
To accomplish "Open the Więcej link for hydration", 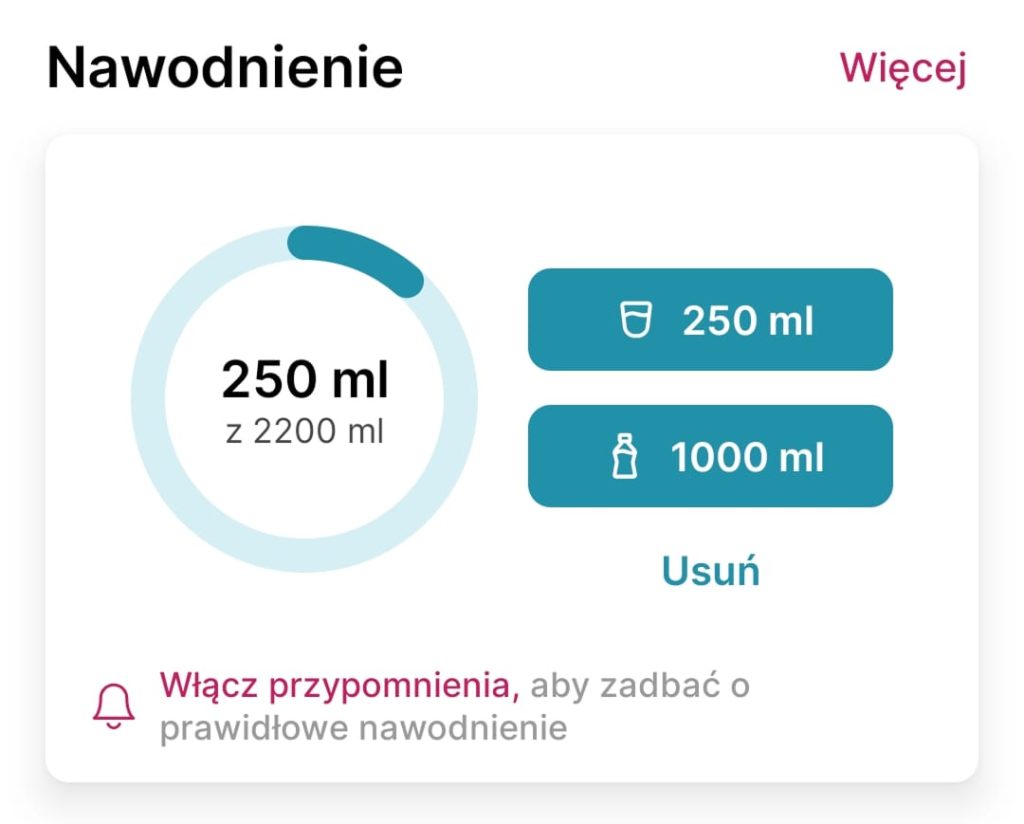I will point(902,68).
